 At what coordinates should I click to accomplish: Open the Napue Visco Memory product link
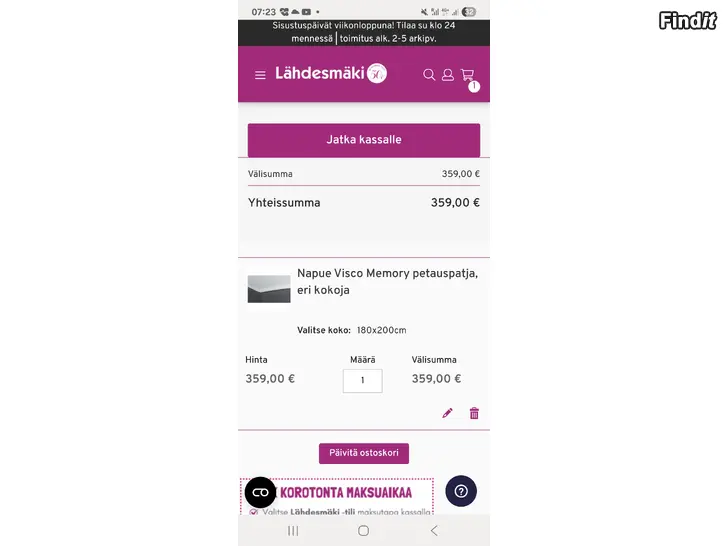coord(387,281)
